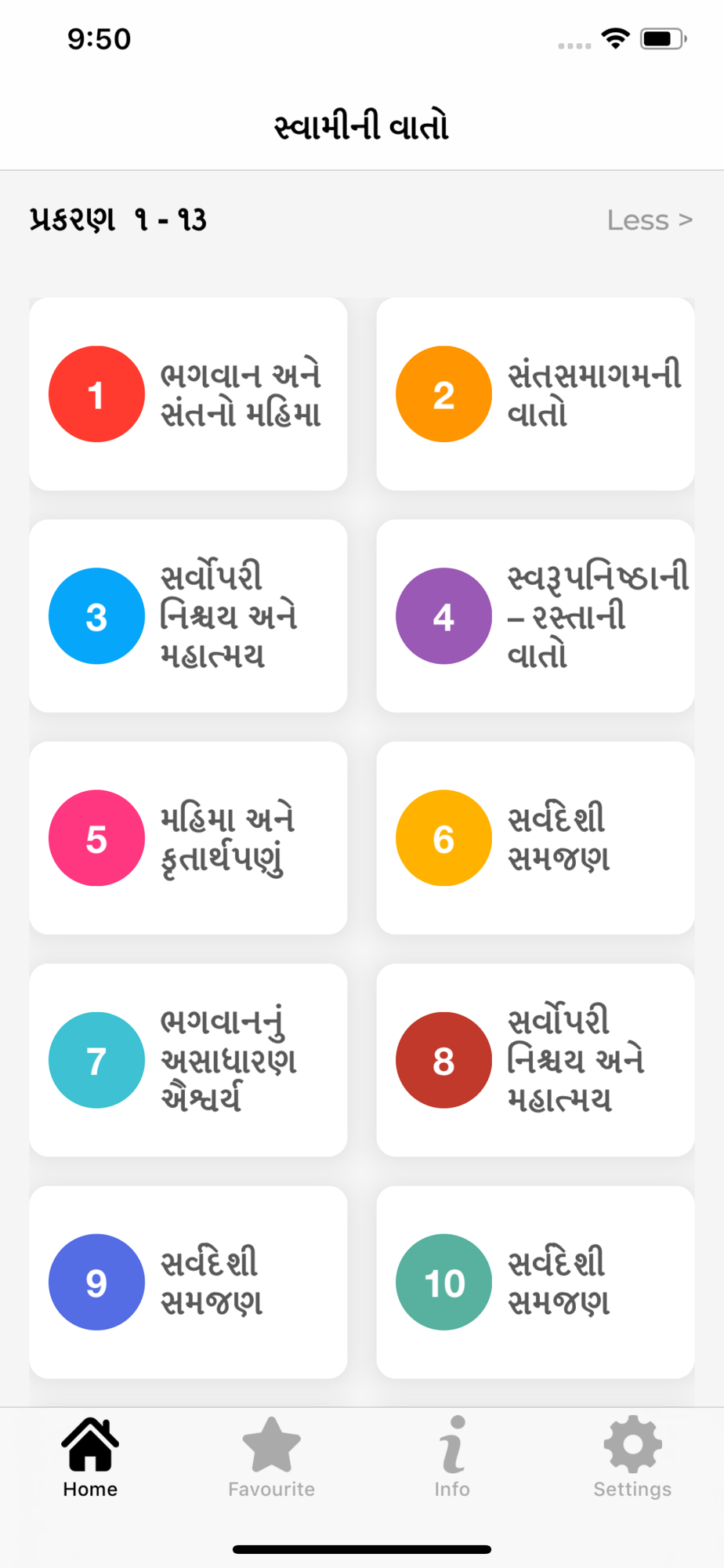Open chapter 4 સ્વરૂપનિષ્ઠાની card
Viewport: 724px width, 1568px height.
click(x=535, y=616)
